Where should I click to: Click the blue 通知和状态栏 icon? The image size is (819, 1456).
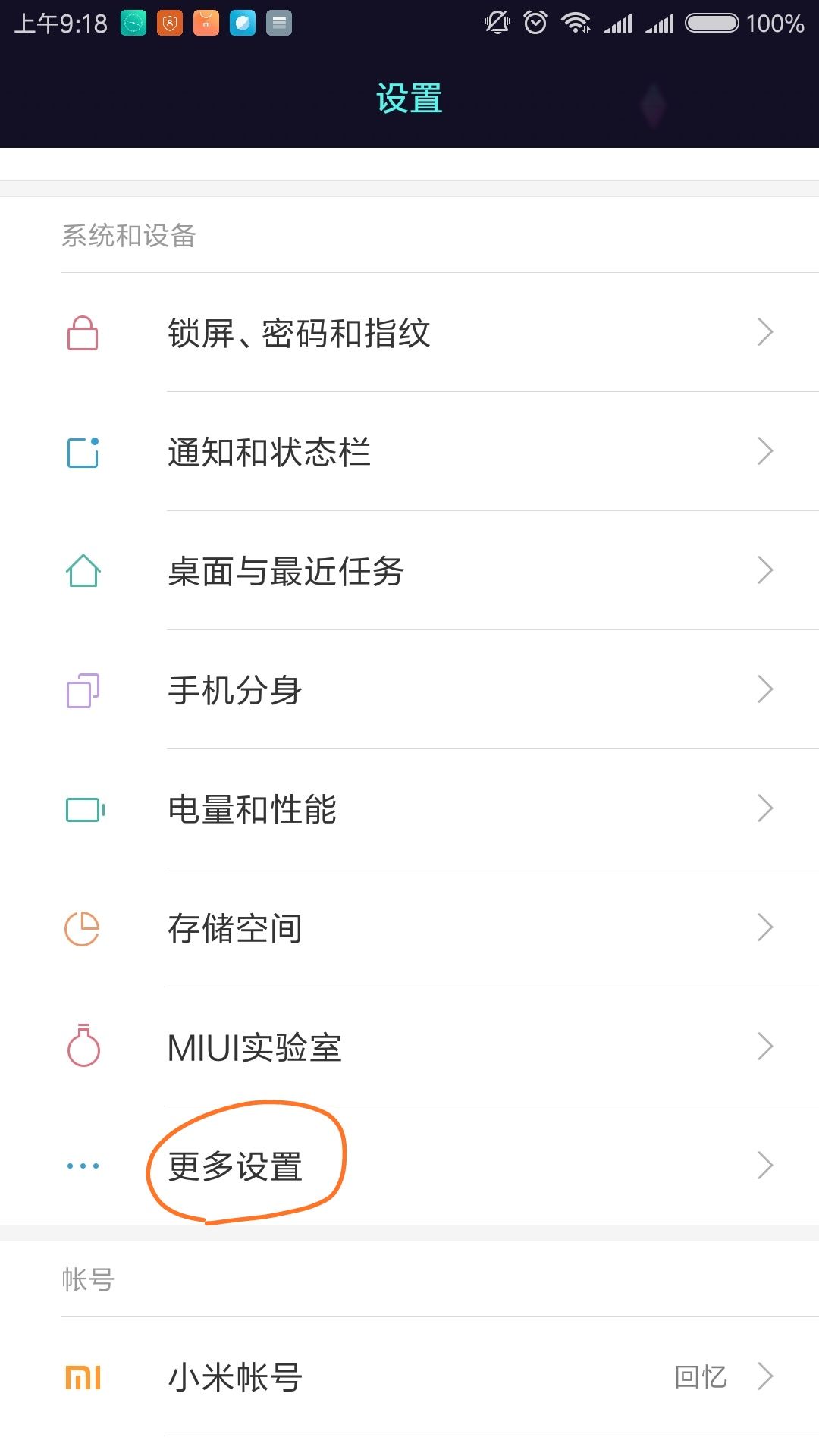click(83, 451)
